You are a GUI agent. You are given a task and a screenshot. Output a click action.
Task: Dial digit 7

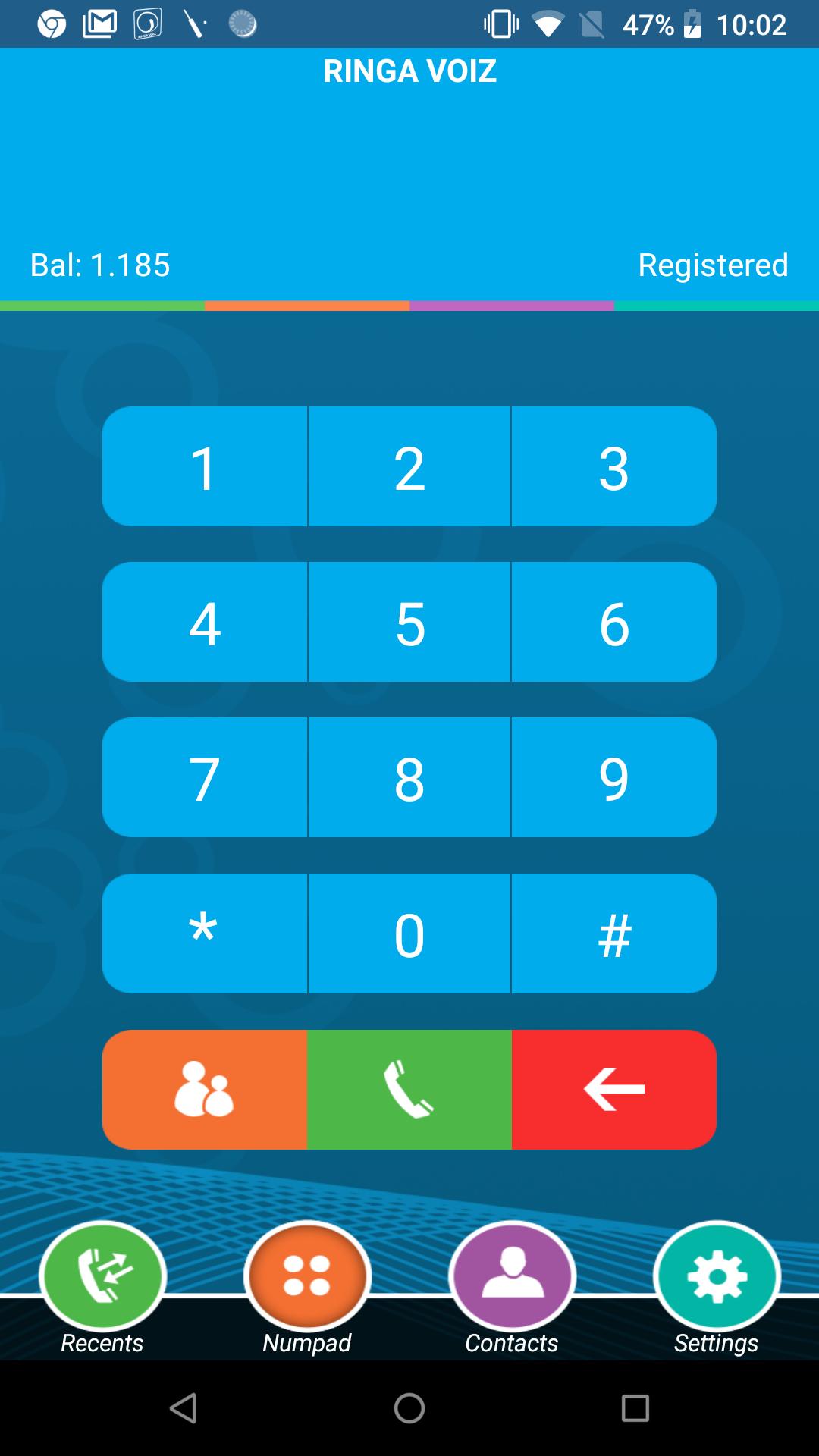coord(205,778)
